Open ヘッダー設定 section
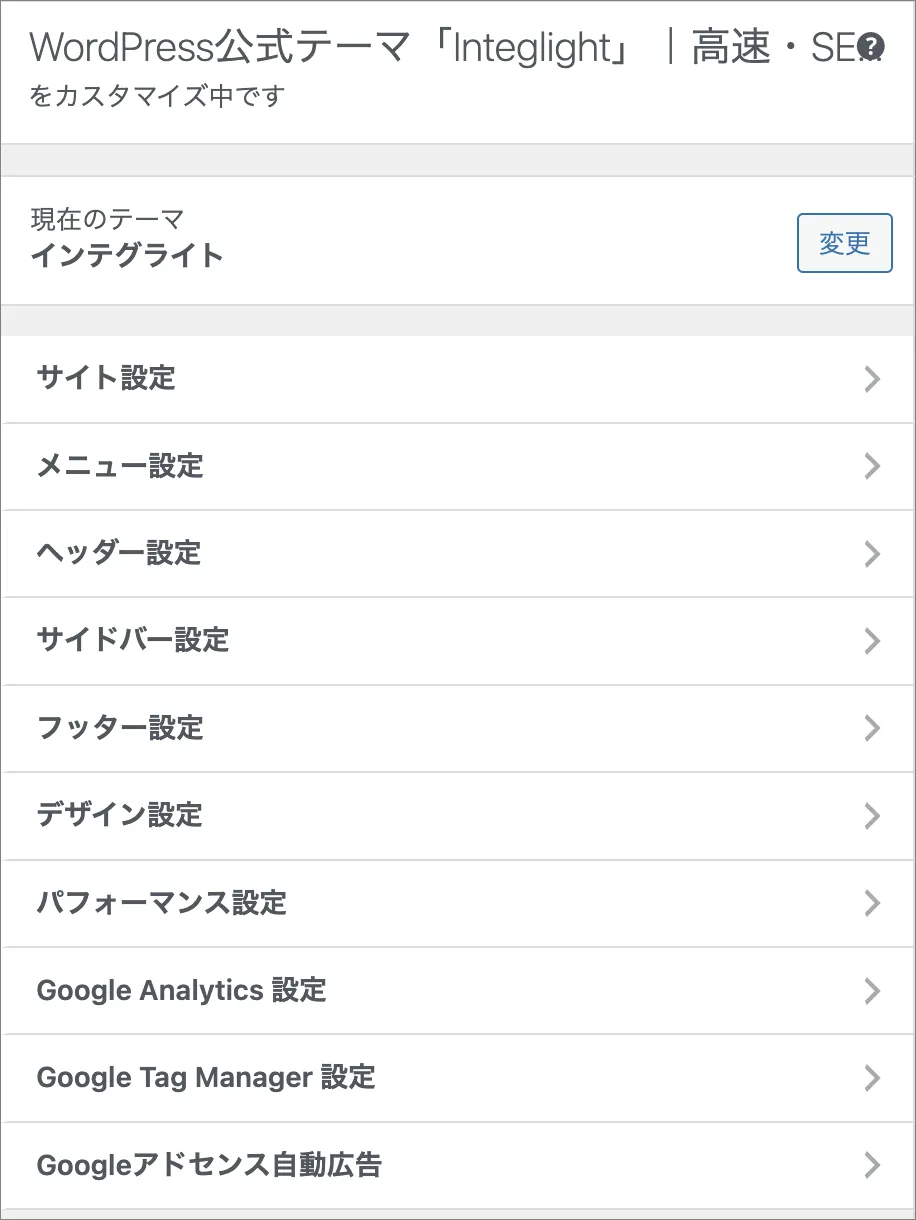 pyautogui.click(x=458, y=553)
